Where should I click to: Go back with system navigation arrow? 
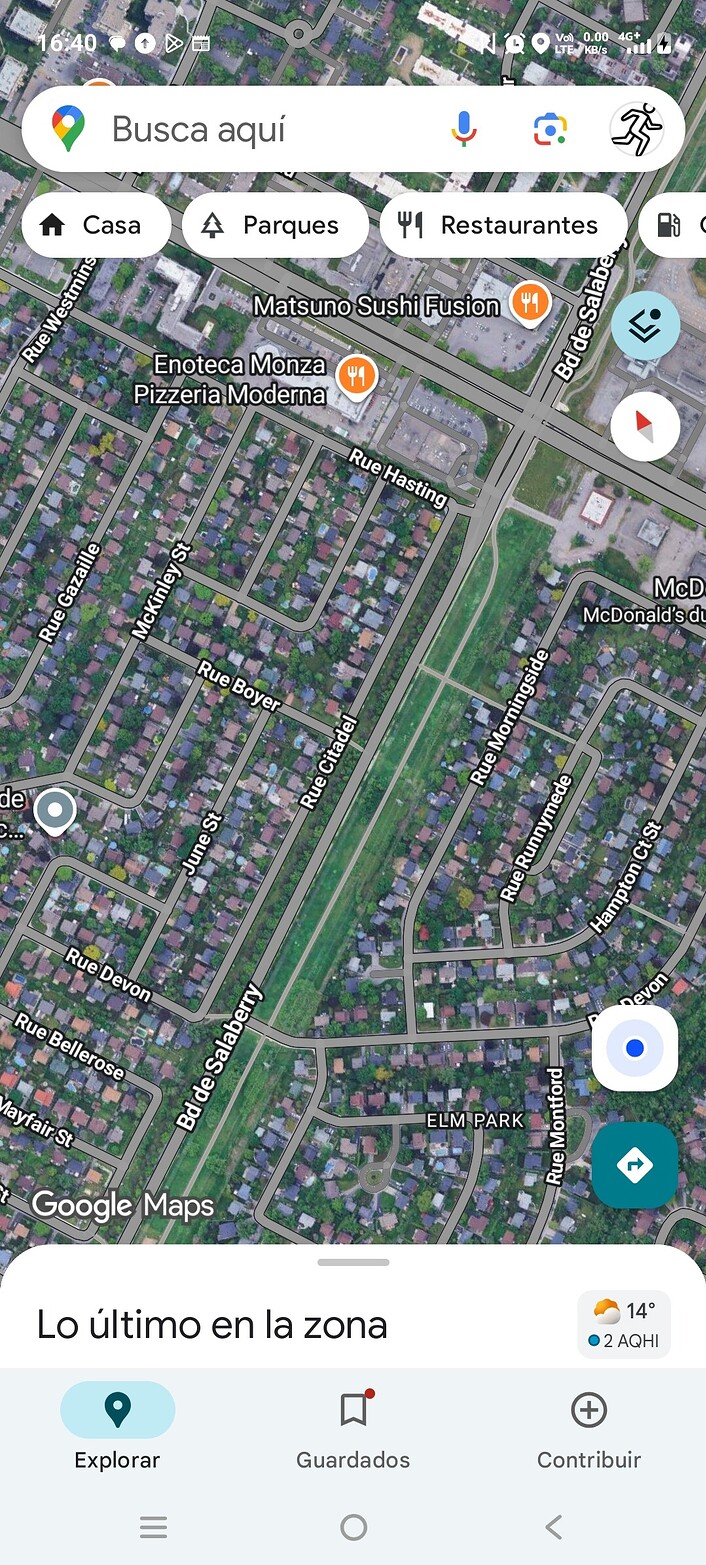(554, 1527)
